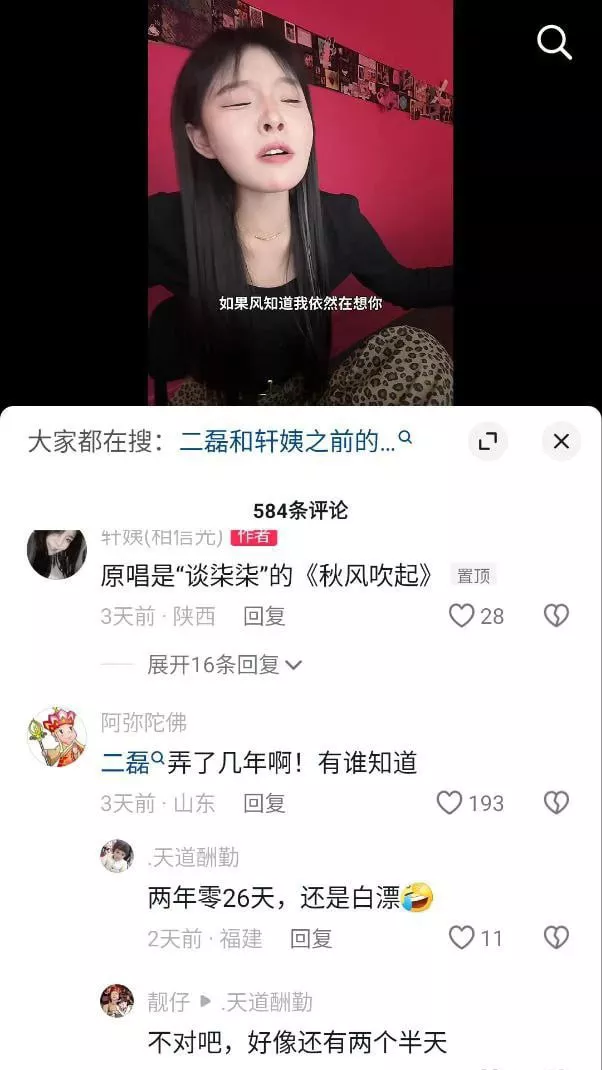Expand comments to full screen
The width and height of the screenshot is (602, 1070).
pyautogui.click(x=488, y=441)
